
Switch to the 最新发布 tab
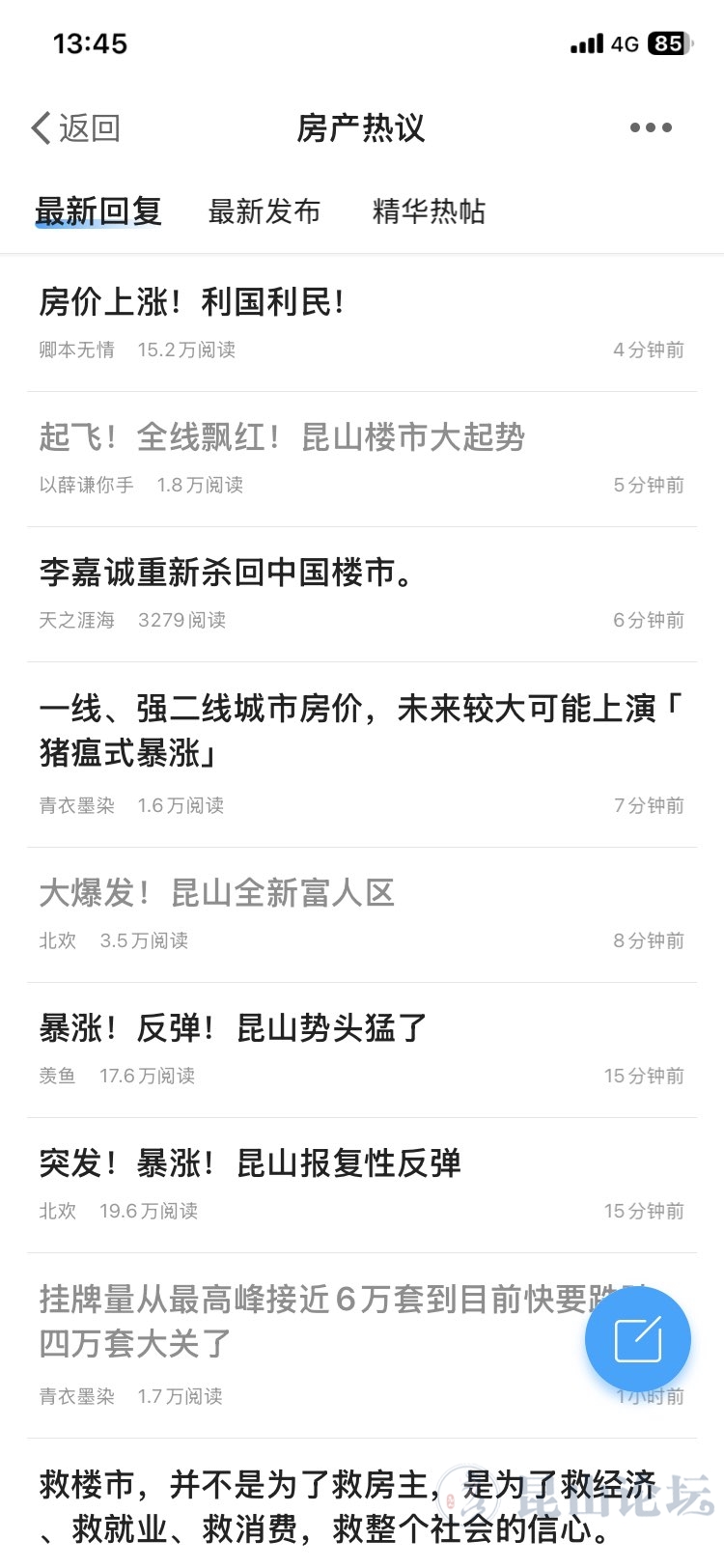(265, 211)
